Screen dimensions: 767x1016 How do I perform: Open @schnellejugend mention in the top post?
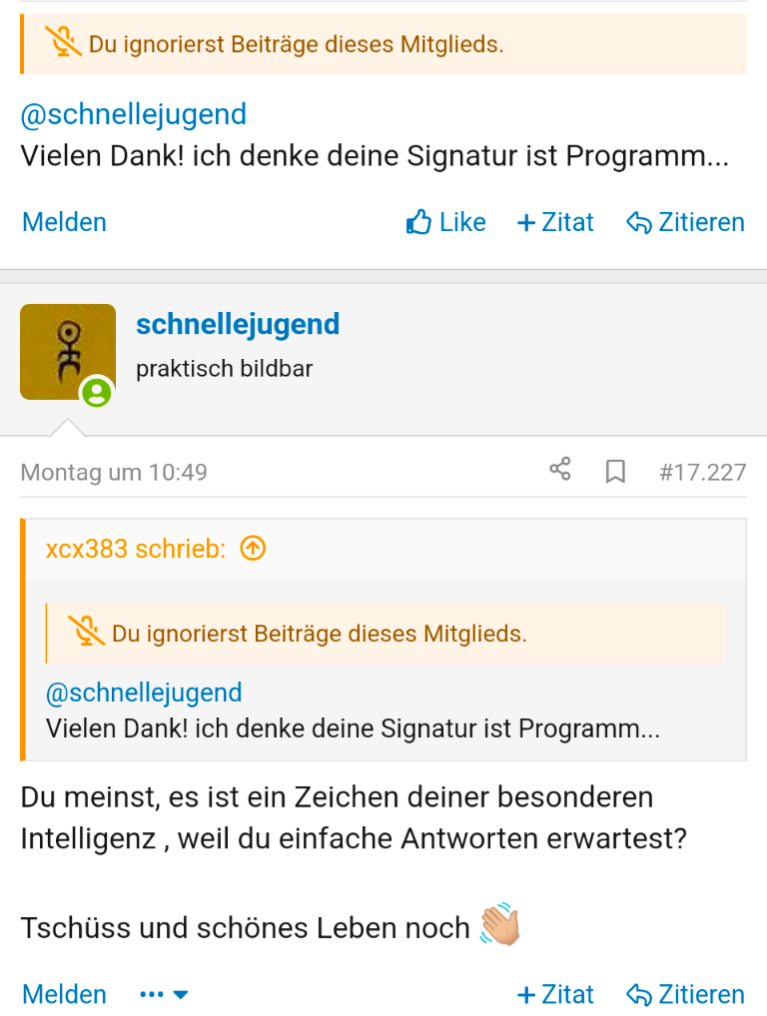pos(133,114)
